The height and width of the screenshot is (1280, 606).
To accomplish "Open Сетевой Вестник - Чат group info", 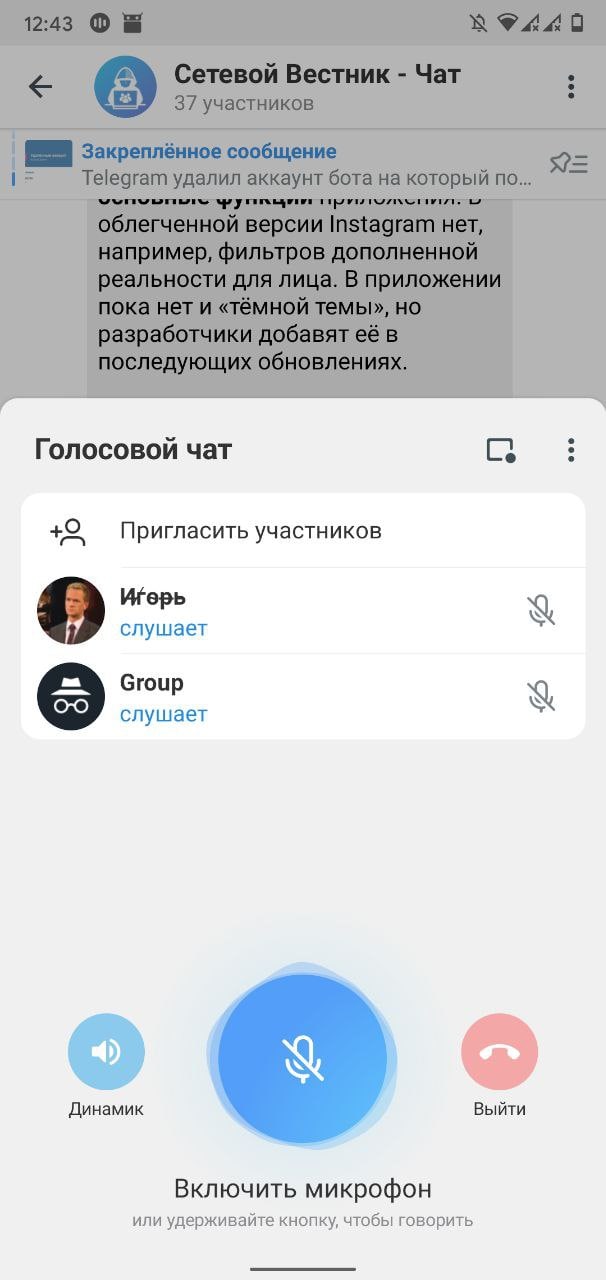I will [x=317, y=87].
